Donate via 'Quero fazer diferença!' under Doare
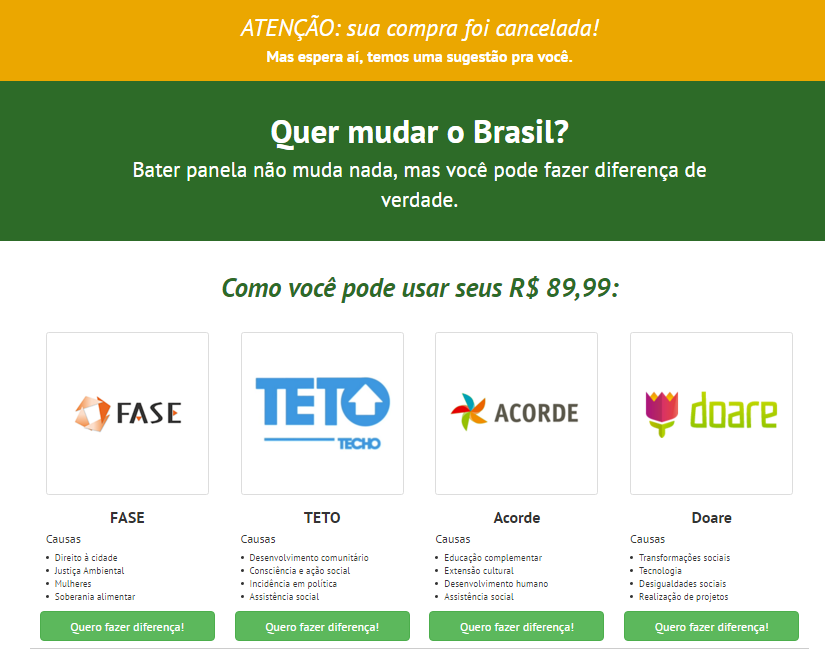Image resolution: width=825 pixels, height=651 pixels. point(711,626)
